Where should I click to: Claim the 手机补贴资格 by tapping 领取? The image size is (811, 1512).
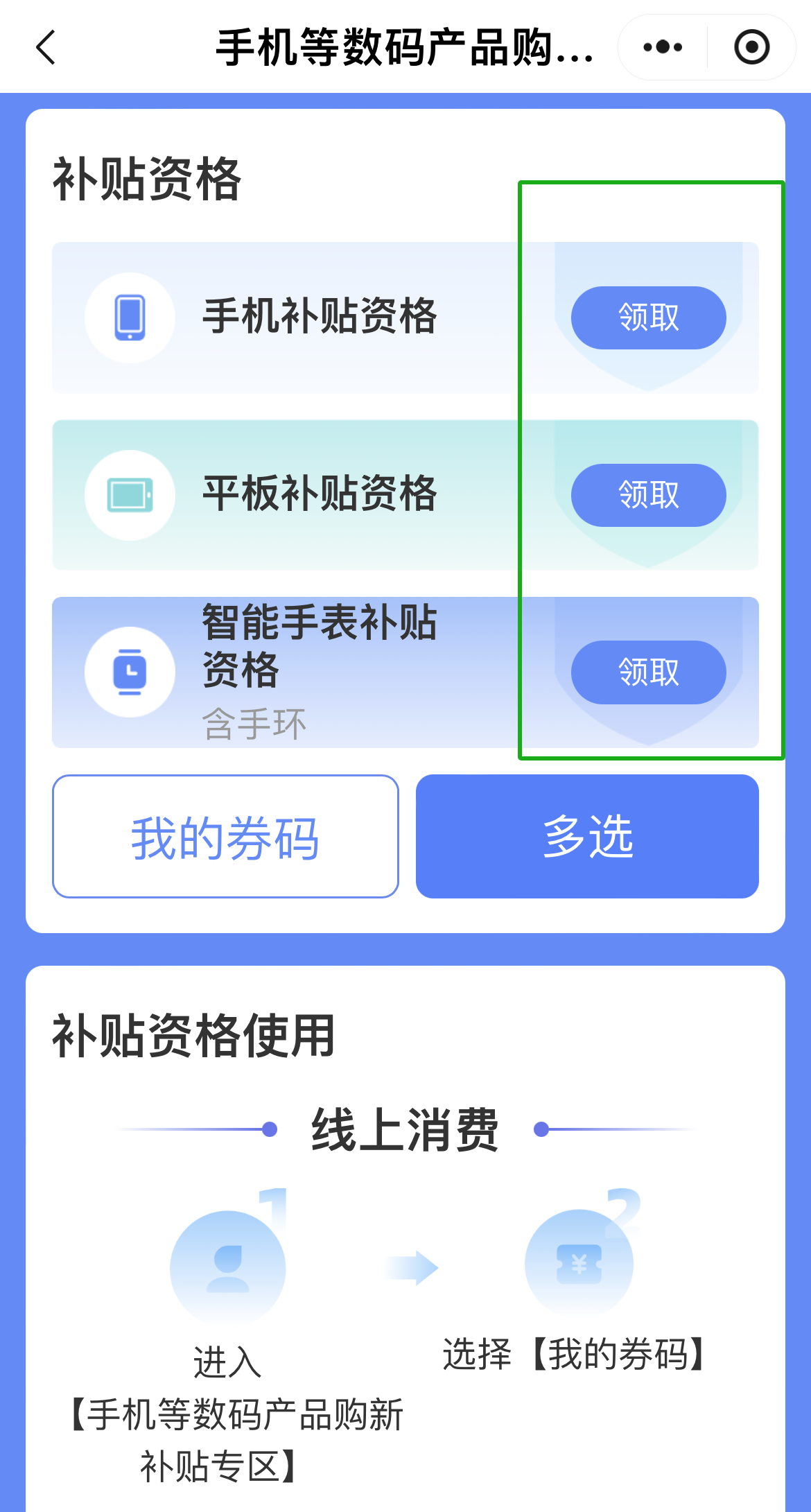[x=648, y=318]
